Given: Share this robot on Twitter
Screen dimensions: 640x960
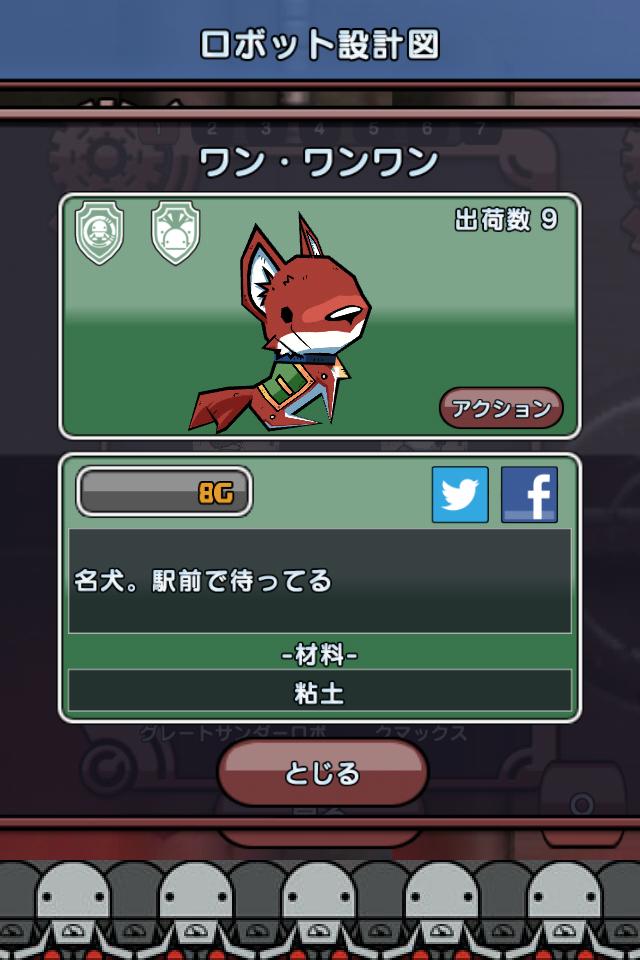Looking at the screenshot, I should coord(460,495).
